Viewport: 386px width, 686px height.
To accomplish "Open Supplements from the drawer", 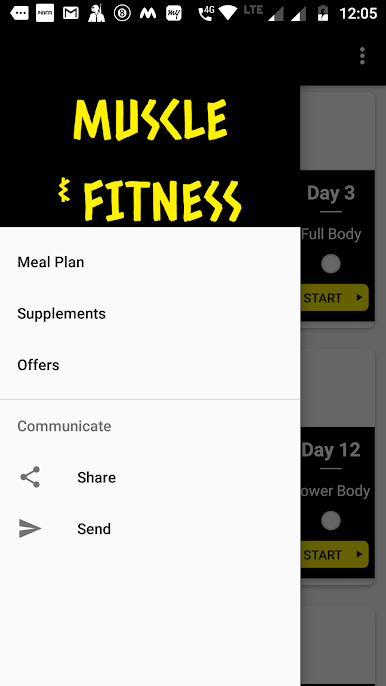I will point(150,314).
